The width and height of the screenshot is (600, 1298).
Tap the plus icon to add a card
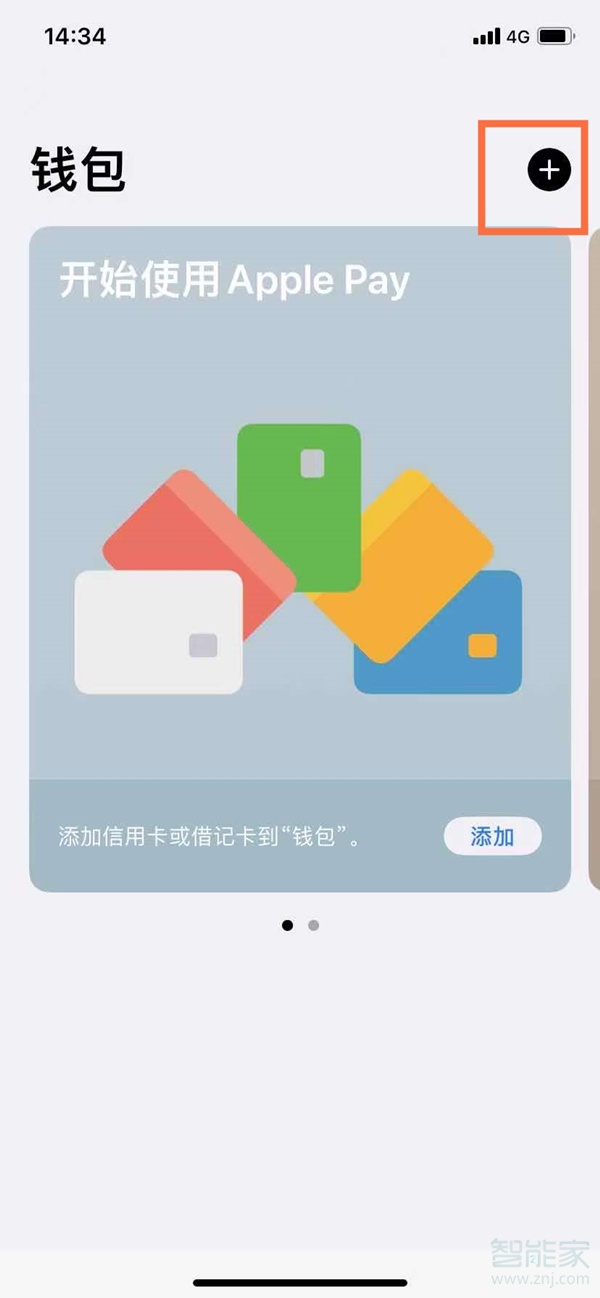tap(549, 171)
